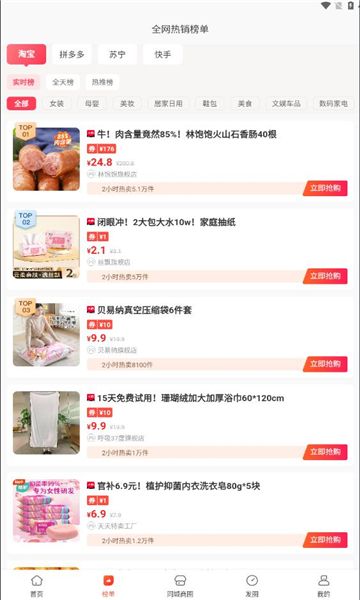360x600 pixels.
Task: Choose the 居家日用 category chip
Action: coord(168,103)
